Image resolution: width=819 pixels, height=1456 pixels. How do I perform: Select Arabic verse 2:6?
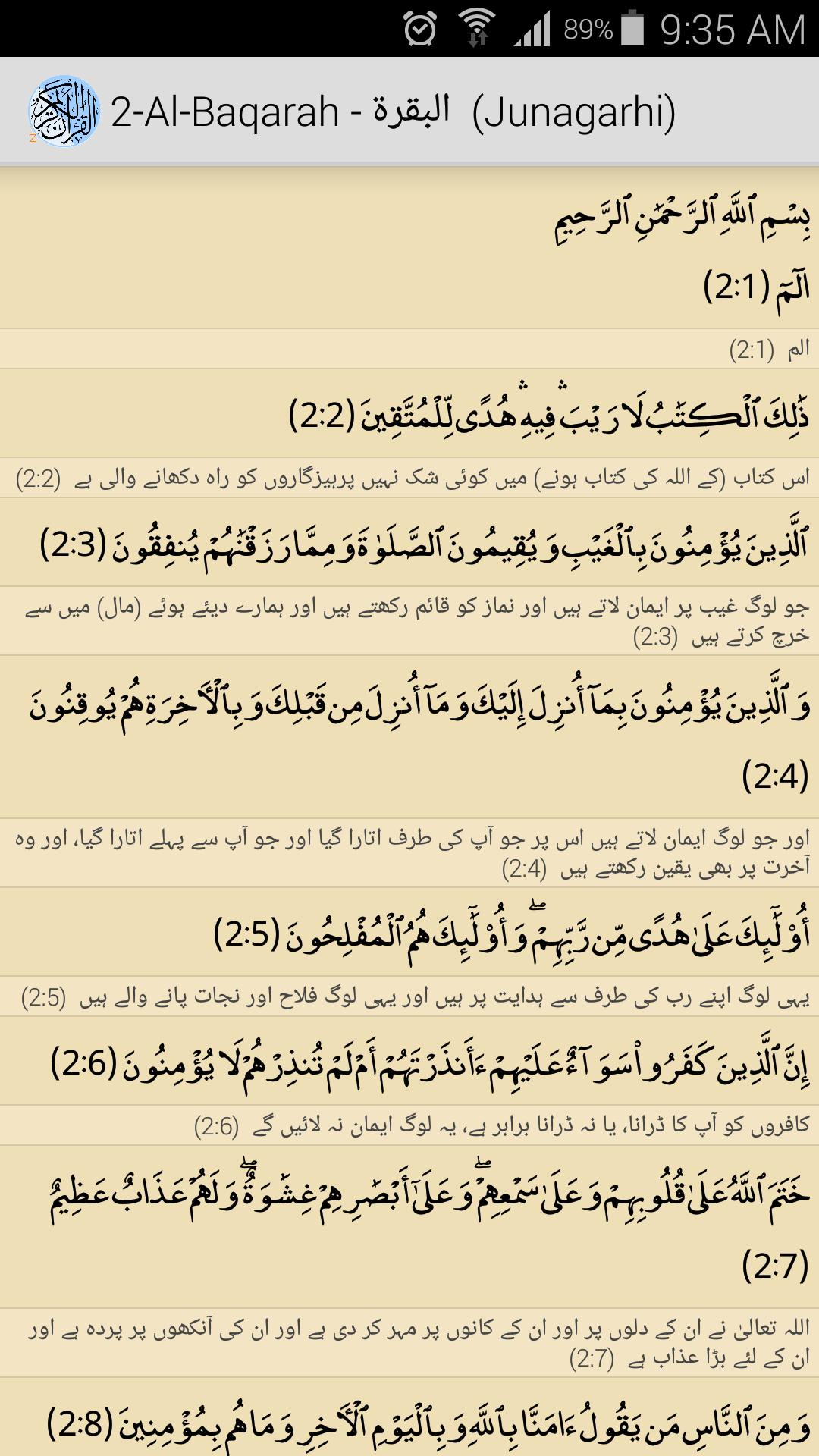429,1063
